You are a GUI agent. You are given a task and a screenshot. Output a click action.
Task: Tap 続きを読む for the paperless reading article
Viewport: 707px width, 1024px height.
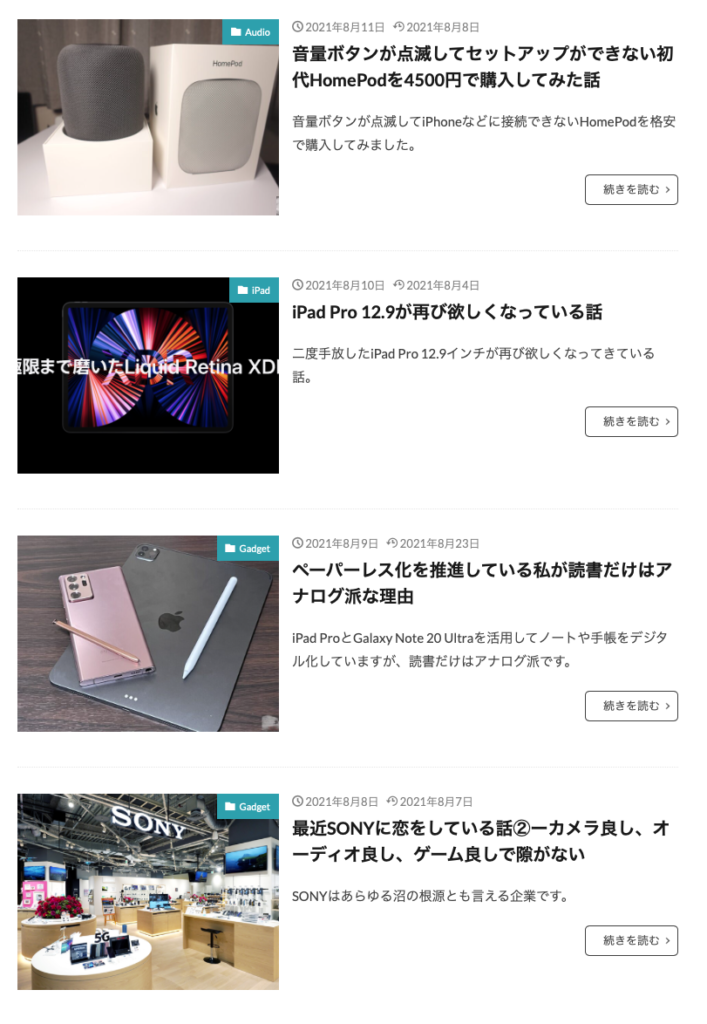tap(631, 705)
